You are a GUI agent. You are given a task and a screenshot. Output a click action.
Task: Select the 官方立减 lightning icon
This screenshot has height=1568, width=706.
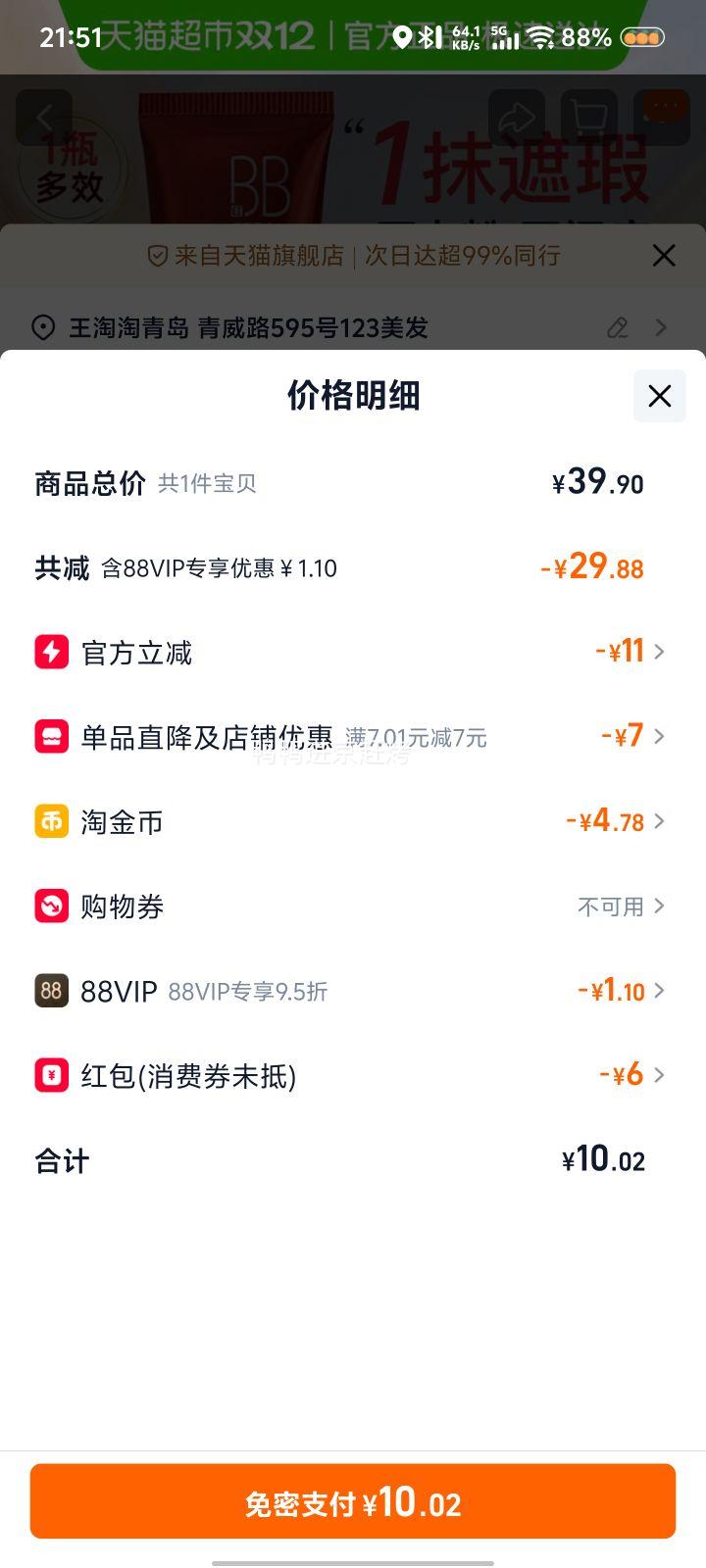pyautogui.click(x=52, y=652)
